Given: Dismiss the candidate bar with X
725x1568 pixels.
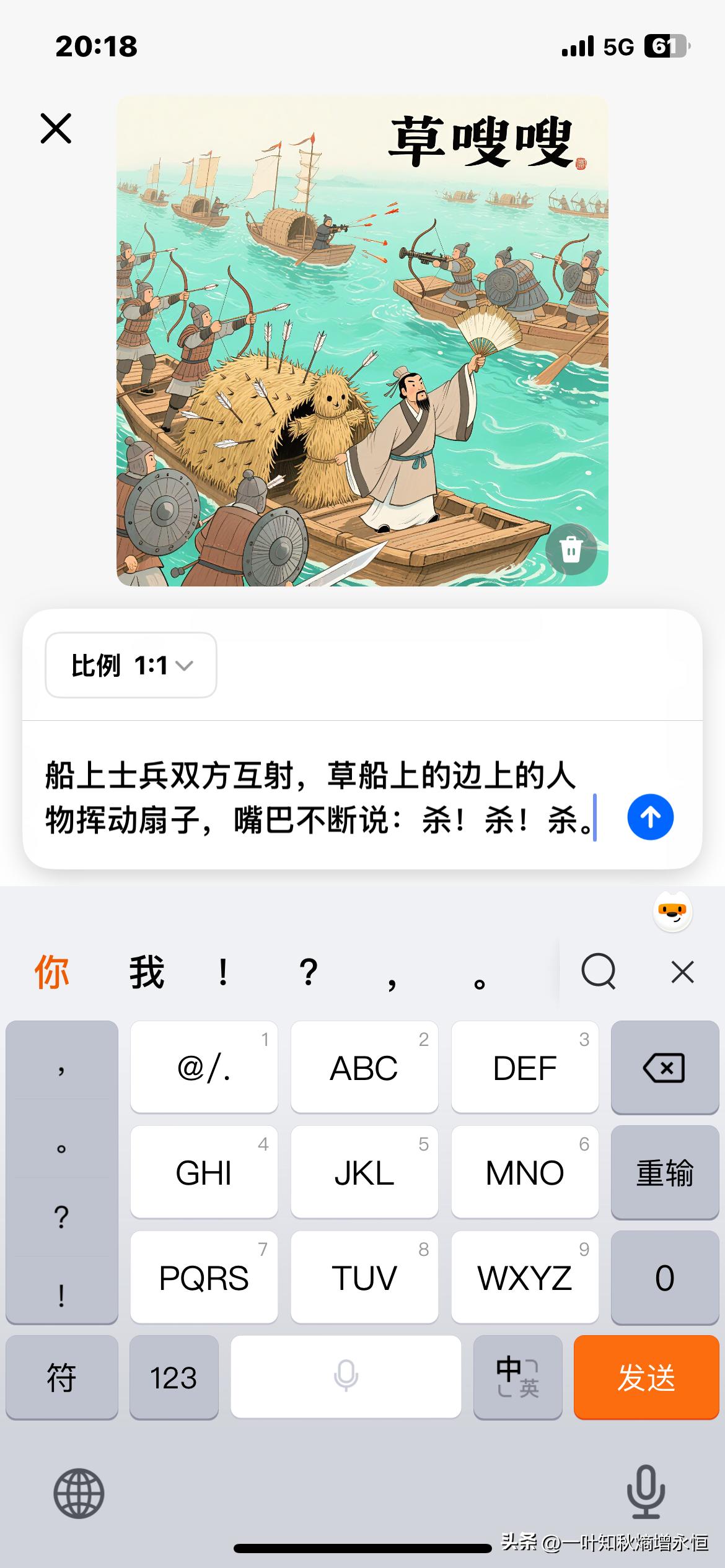Looking at the screenshot, I should point(682,972).
